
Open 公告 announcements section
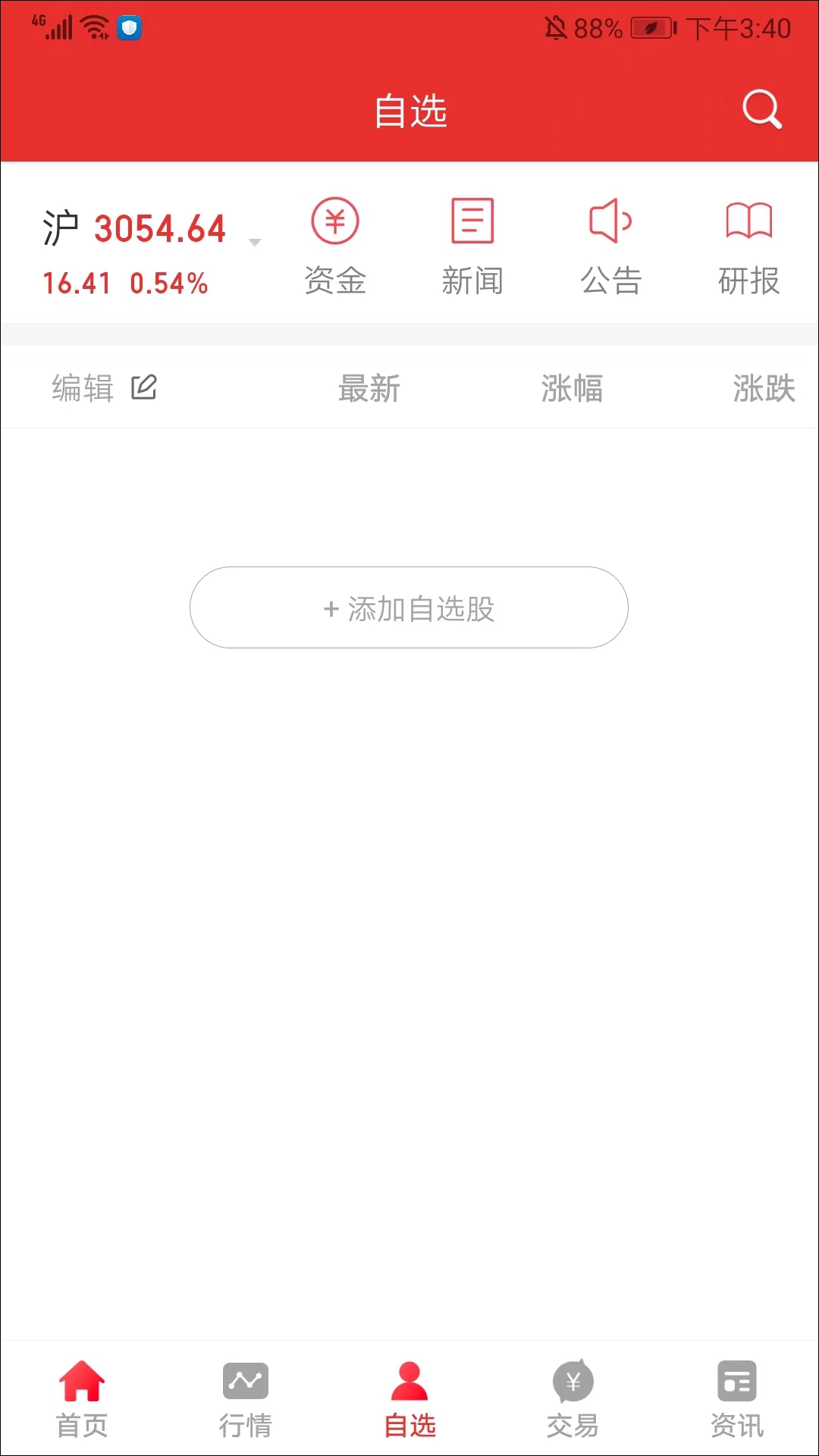(611, 247)
